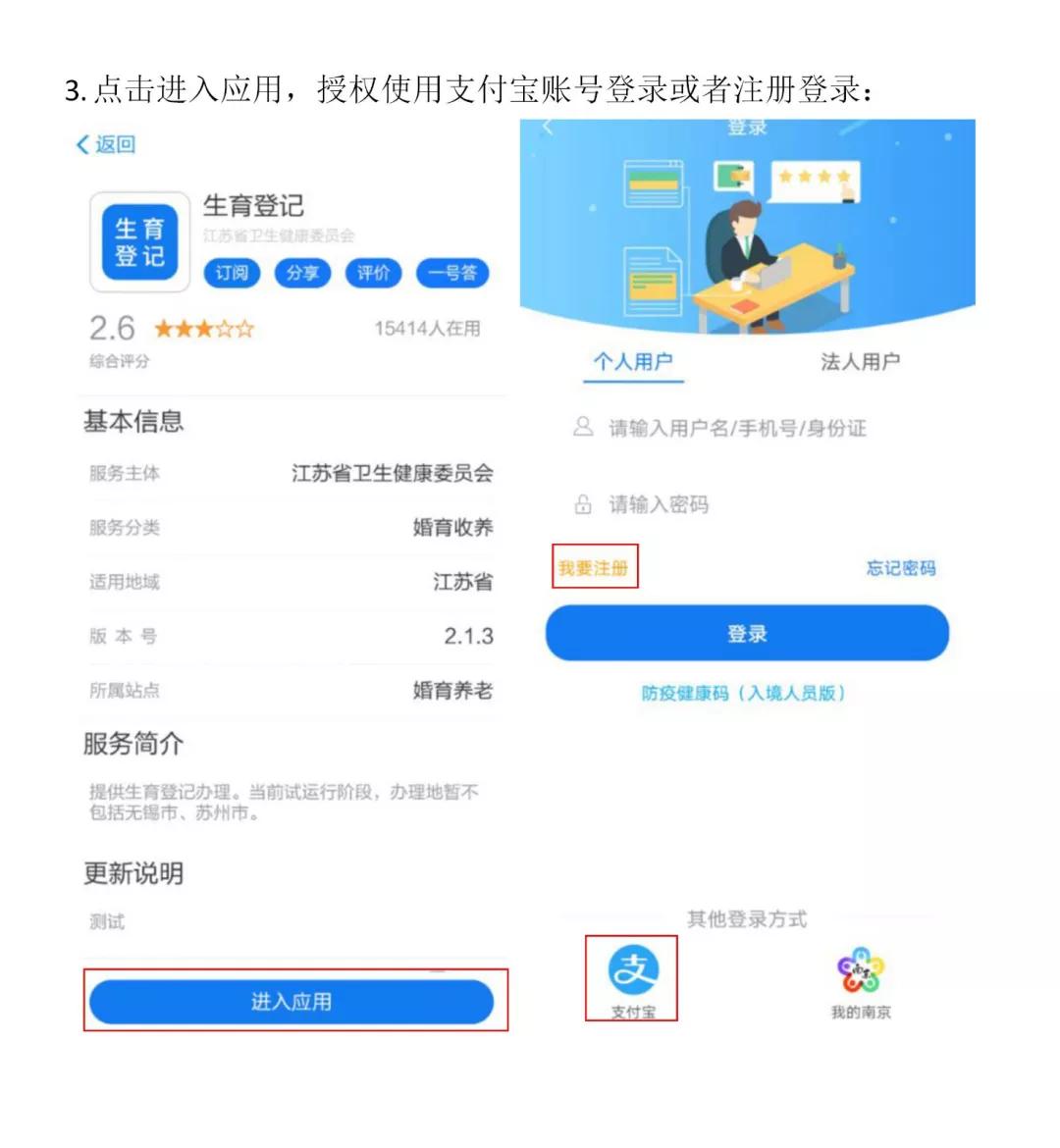Select the third rating star

206,328
